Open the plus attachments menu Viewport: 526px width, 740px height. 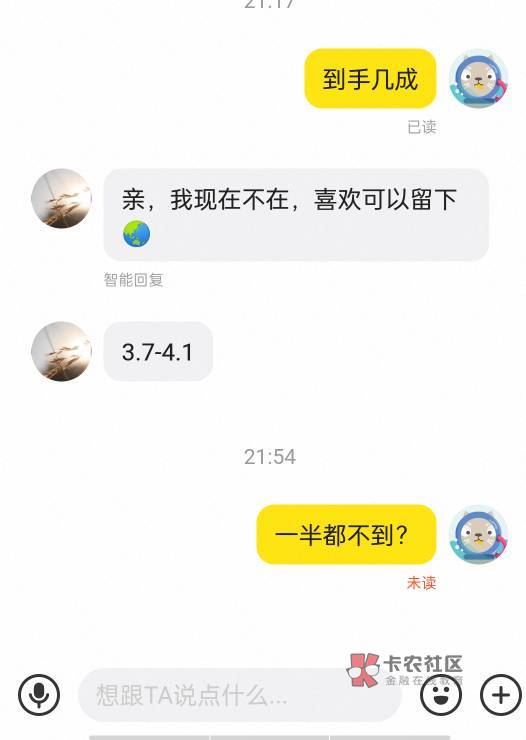point(501,695)
